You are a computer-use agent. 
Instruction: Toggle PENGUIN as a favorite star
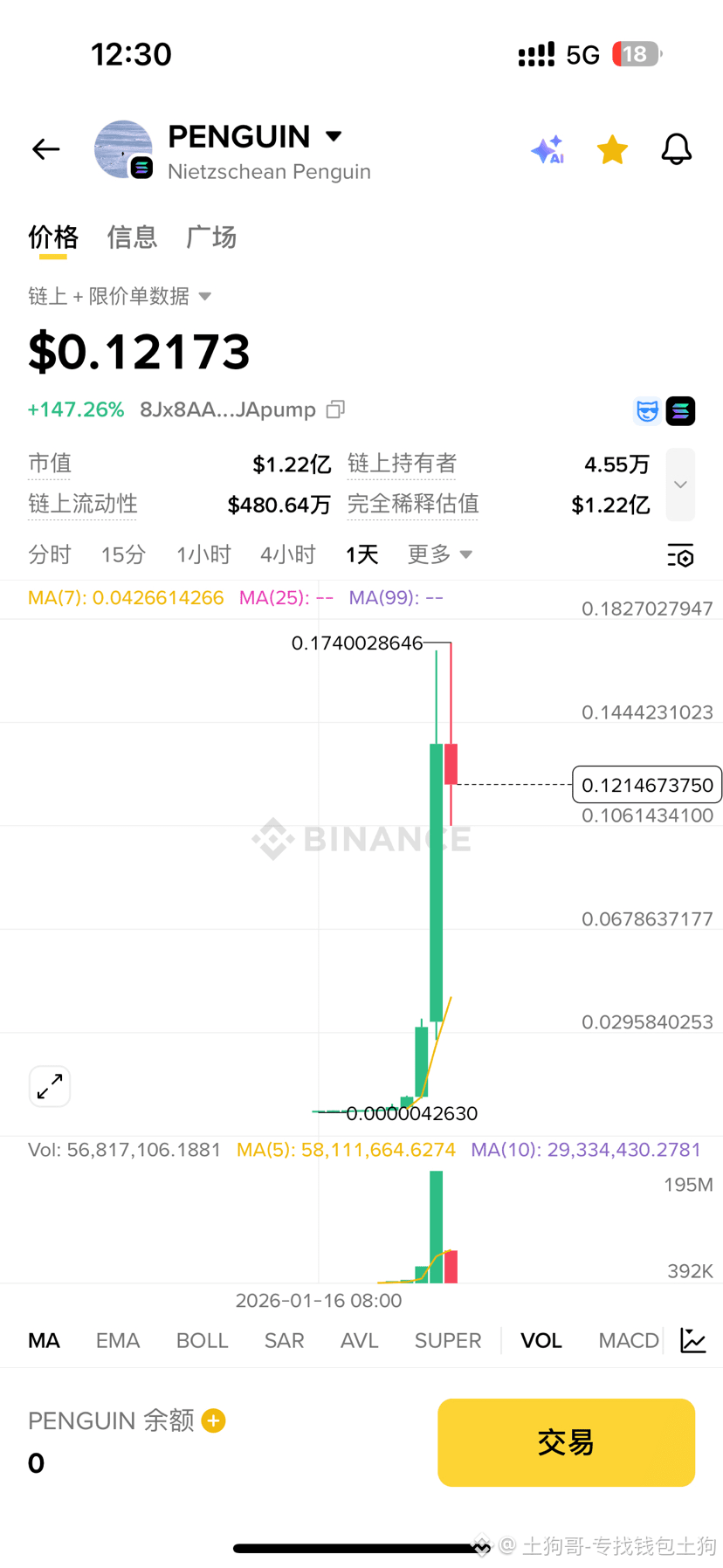pyautogui.click(x=612, y=149)
